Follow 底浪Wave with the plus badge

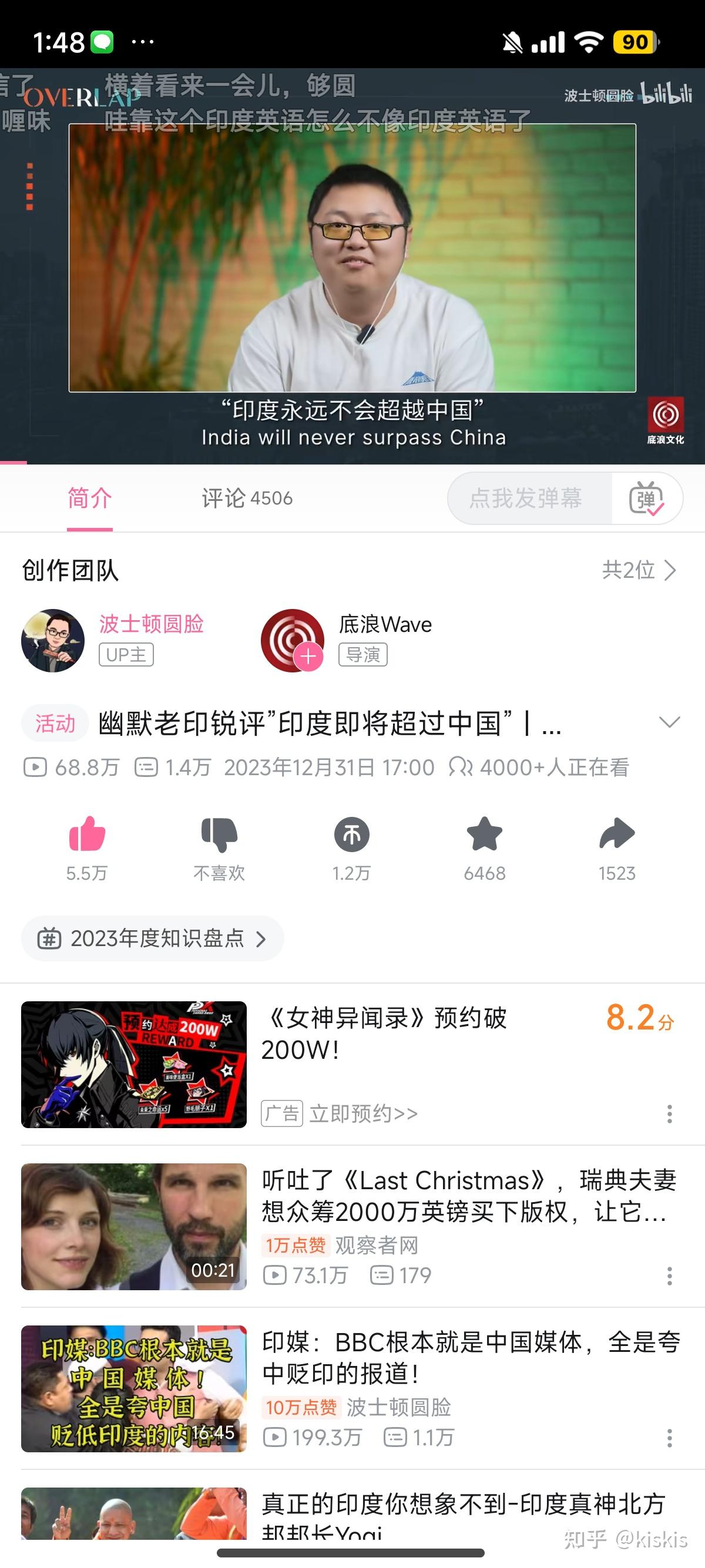tap(308, 656)
